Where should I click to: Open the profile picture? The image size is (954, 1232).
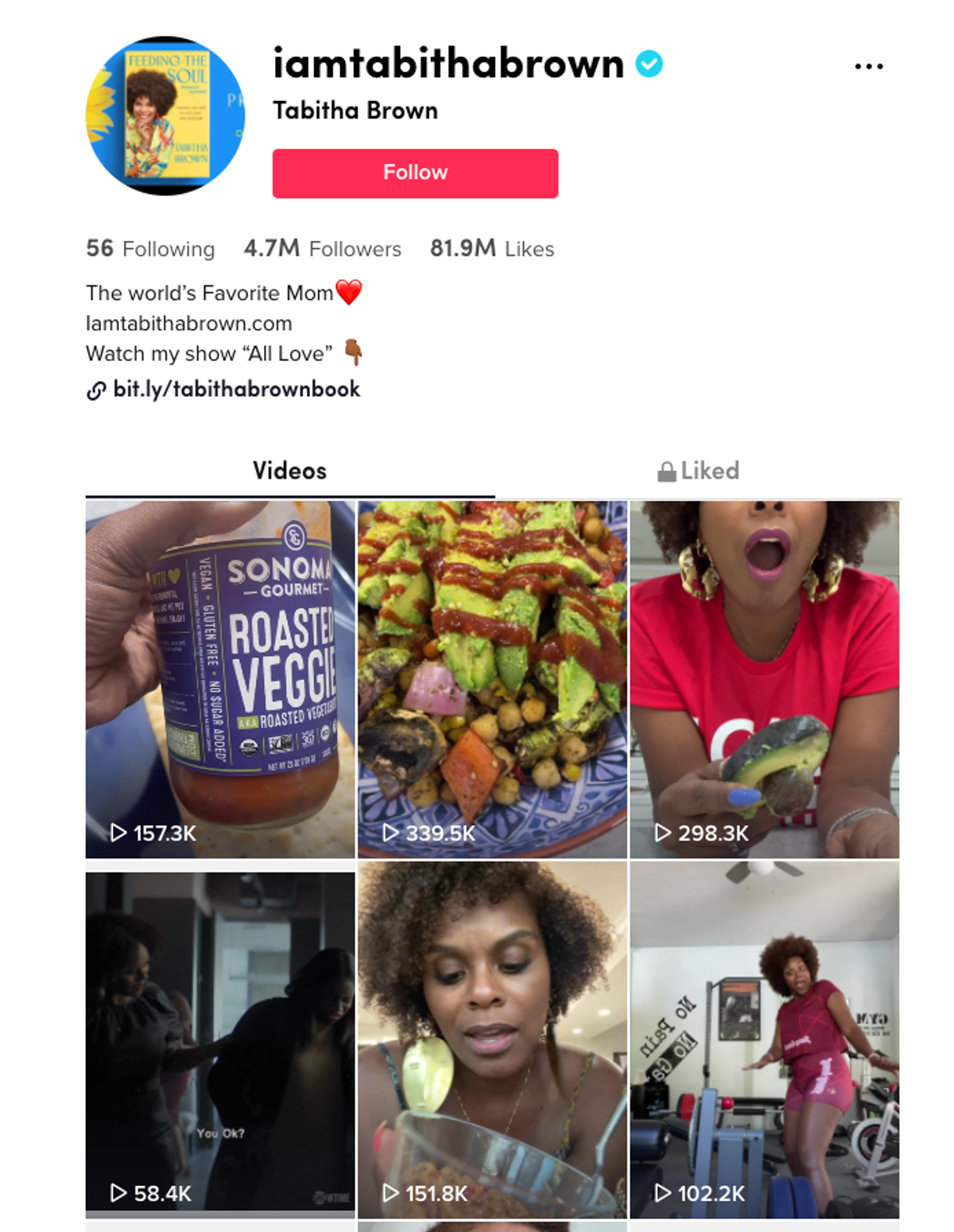(165, 116)
